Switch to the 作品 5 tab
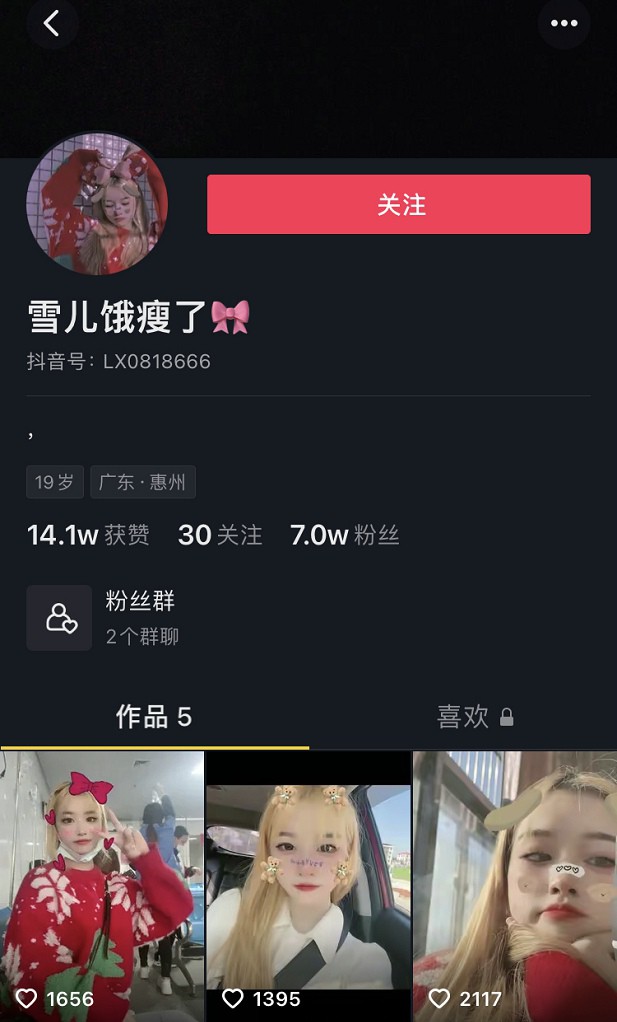Image resolution: width=617 pixels, height=1022 pixels. (154, 716)
